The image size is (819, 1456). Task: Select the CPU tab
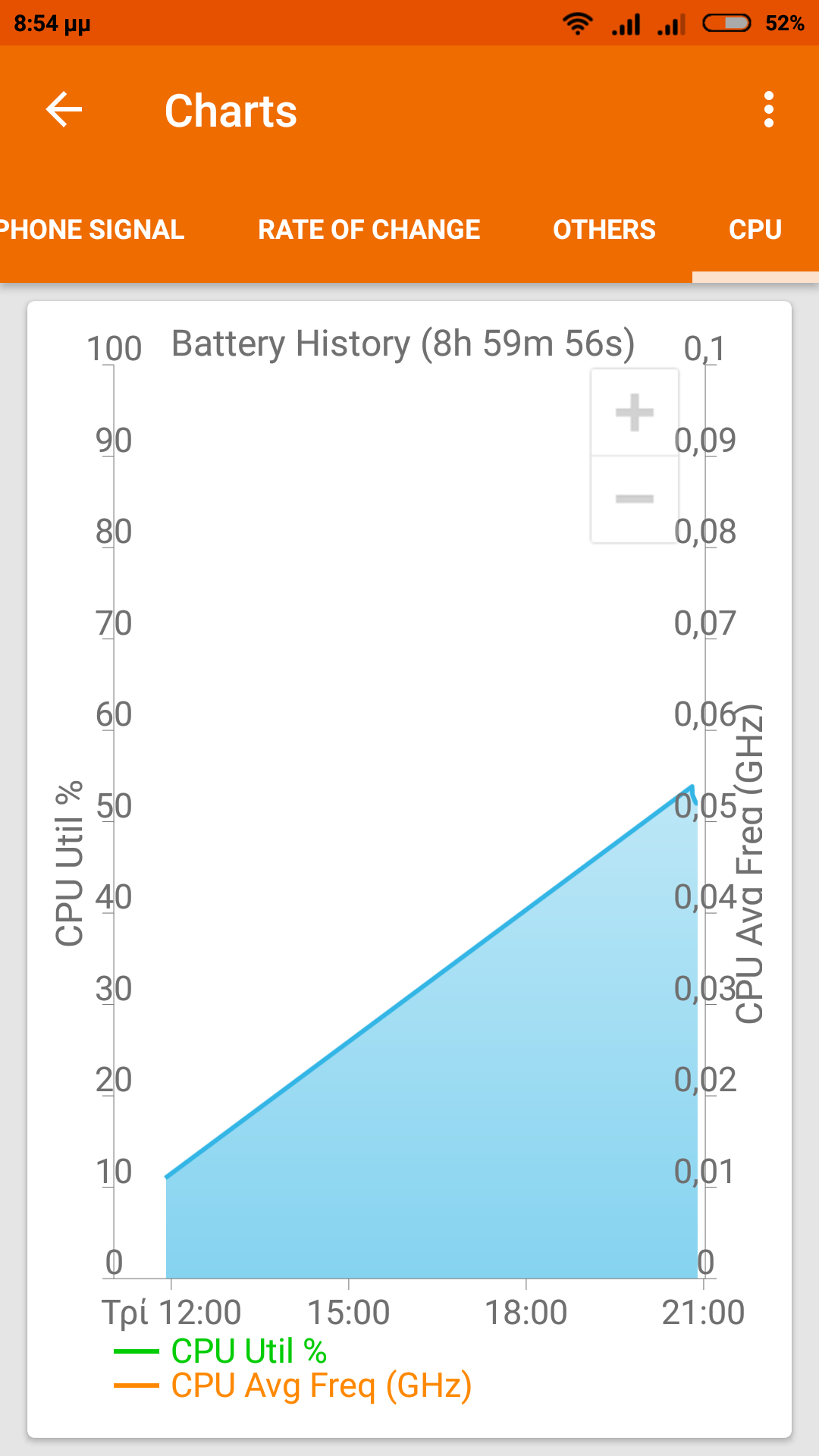coord(755,230)
